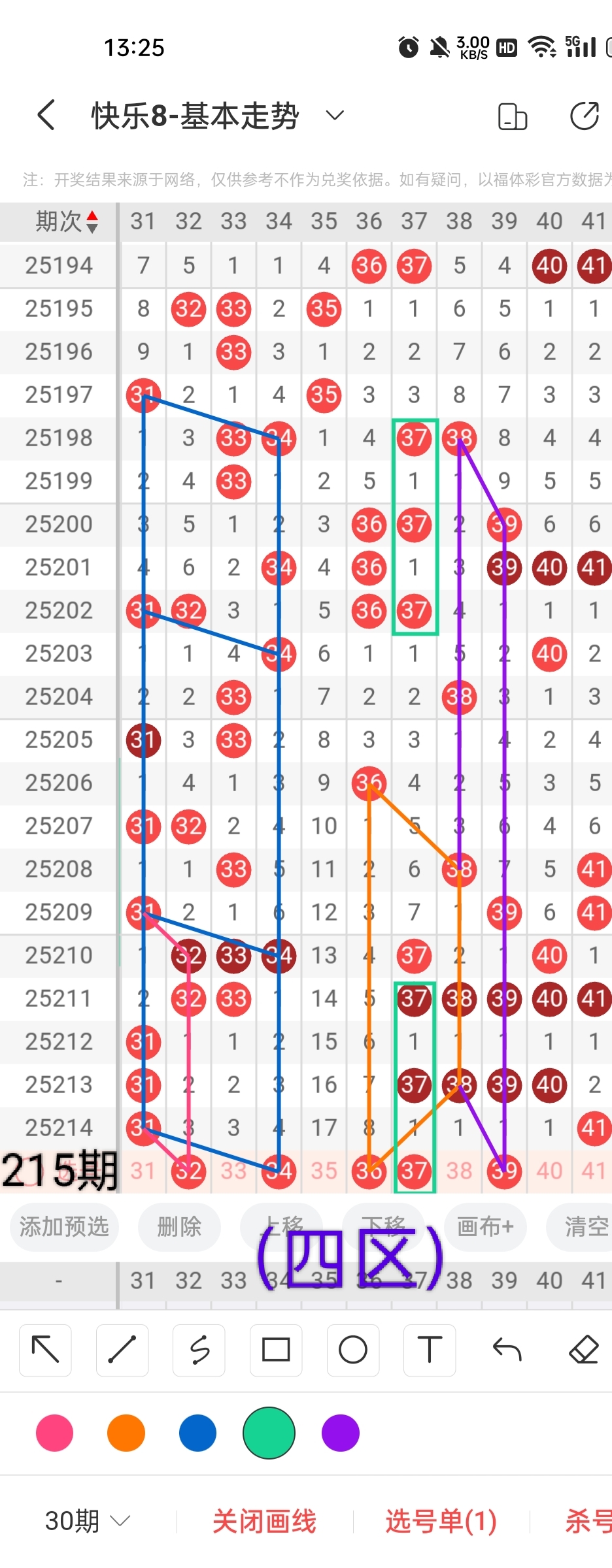Choose the pink drawing color
612x1568 pixels.
[55, 1433]
